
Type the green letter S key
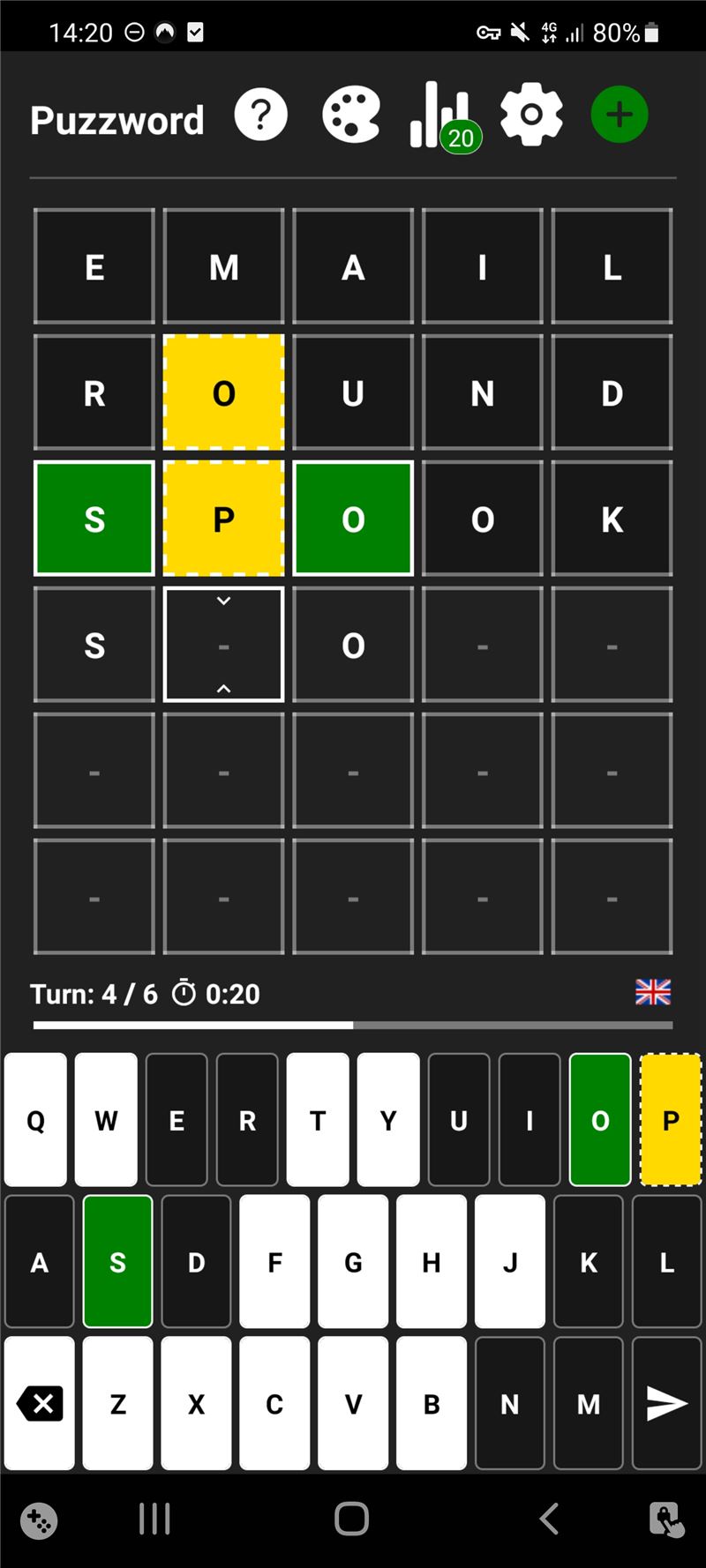pos(117,1262)
